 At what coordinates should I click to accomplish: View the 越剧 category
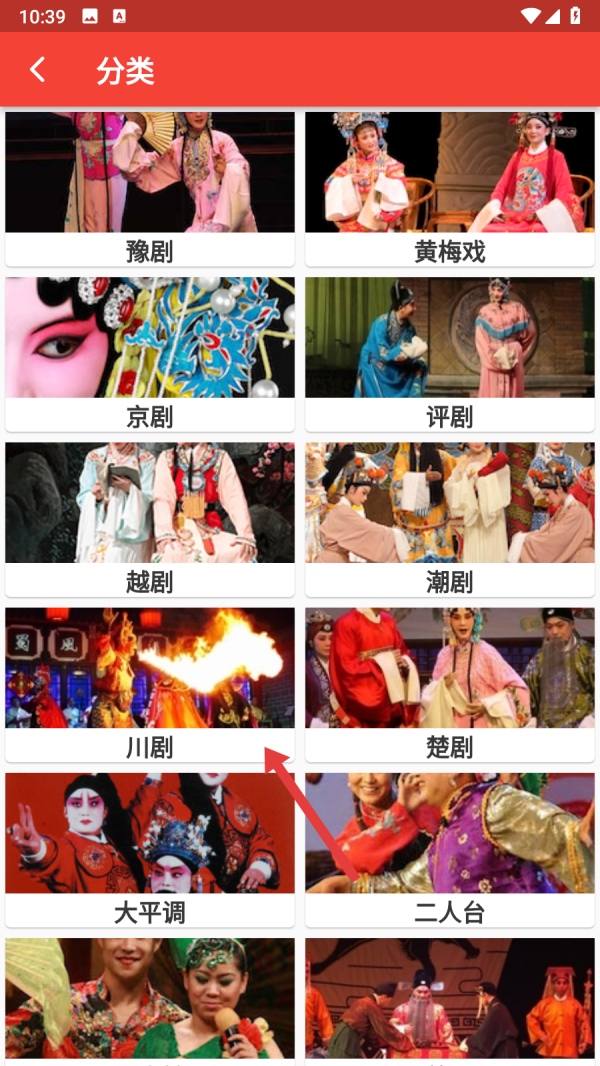click(150, 517)
